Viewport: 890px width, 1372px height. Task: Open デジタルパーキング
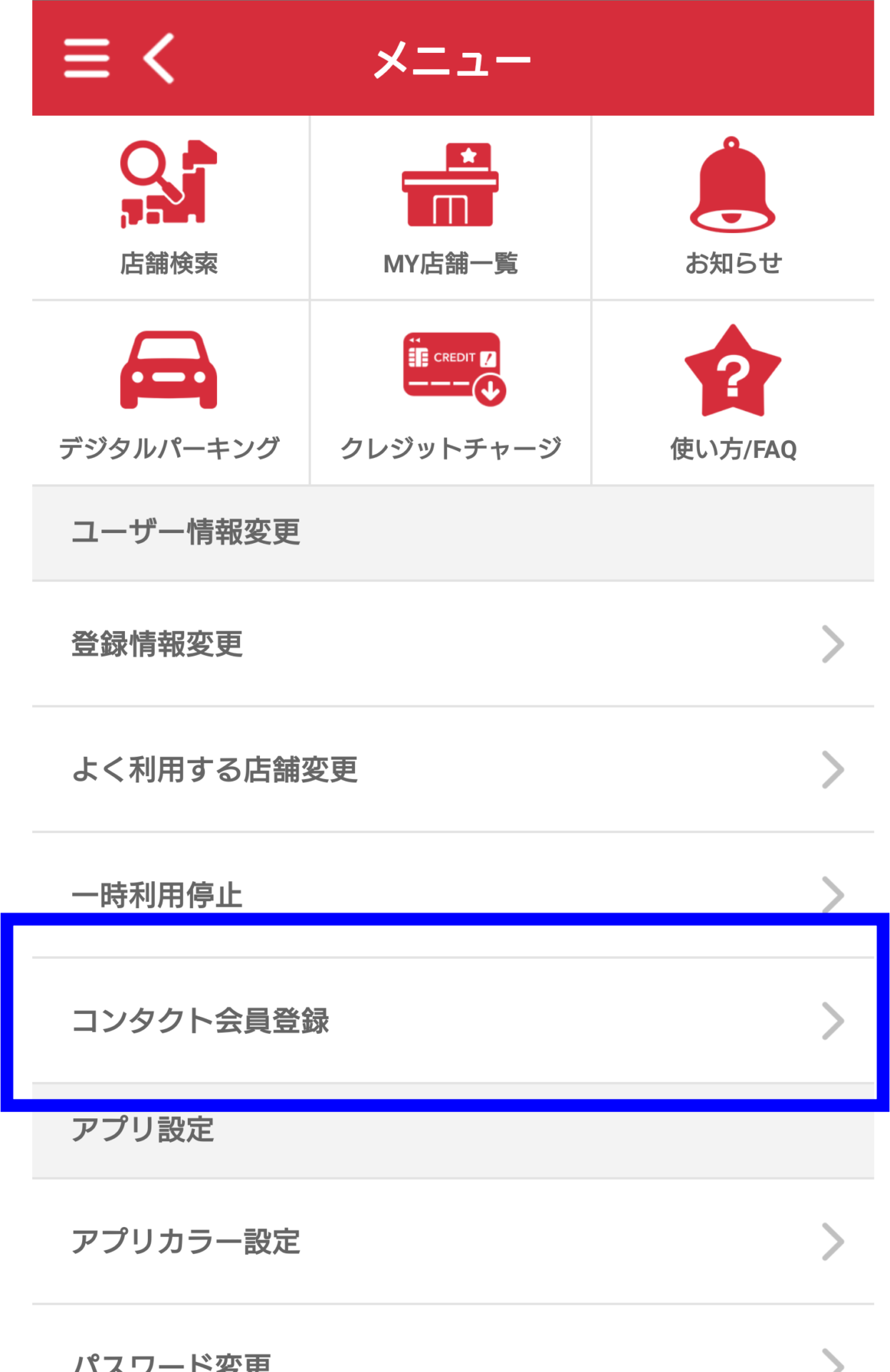170,393
